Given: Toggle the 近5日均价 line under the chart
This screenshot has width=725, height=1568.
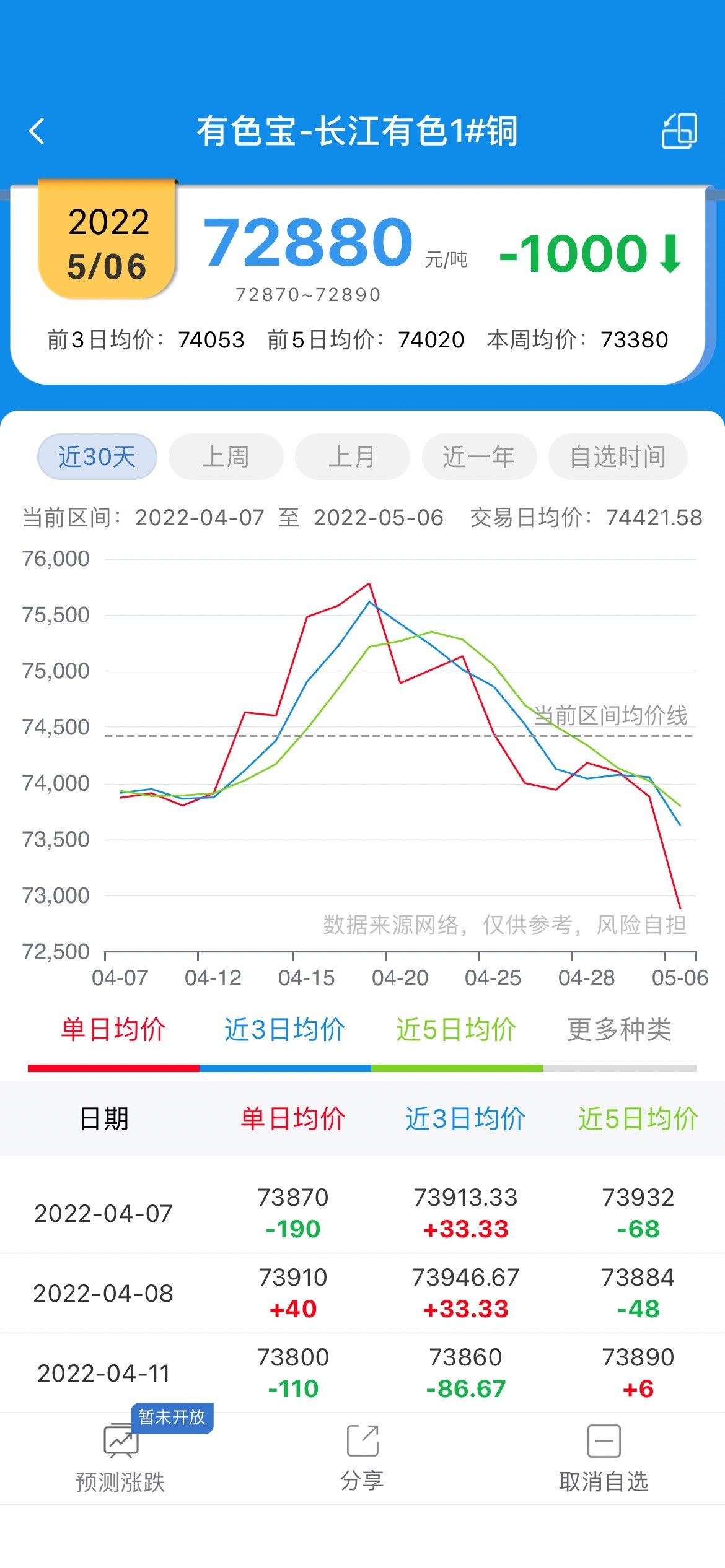Looking at the screenshot, I should coord(457,1030).
